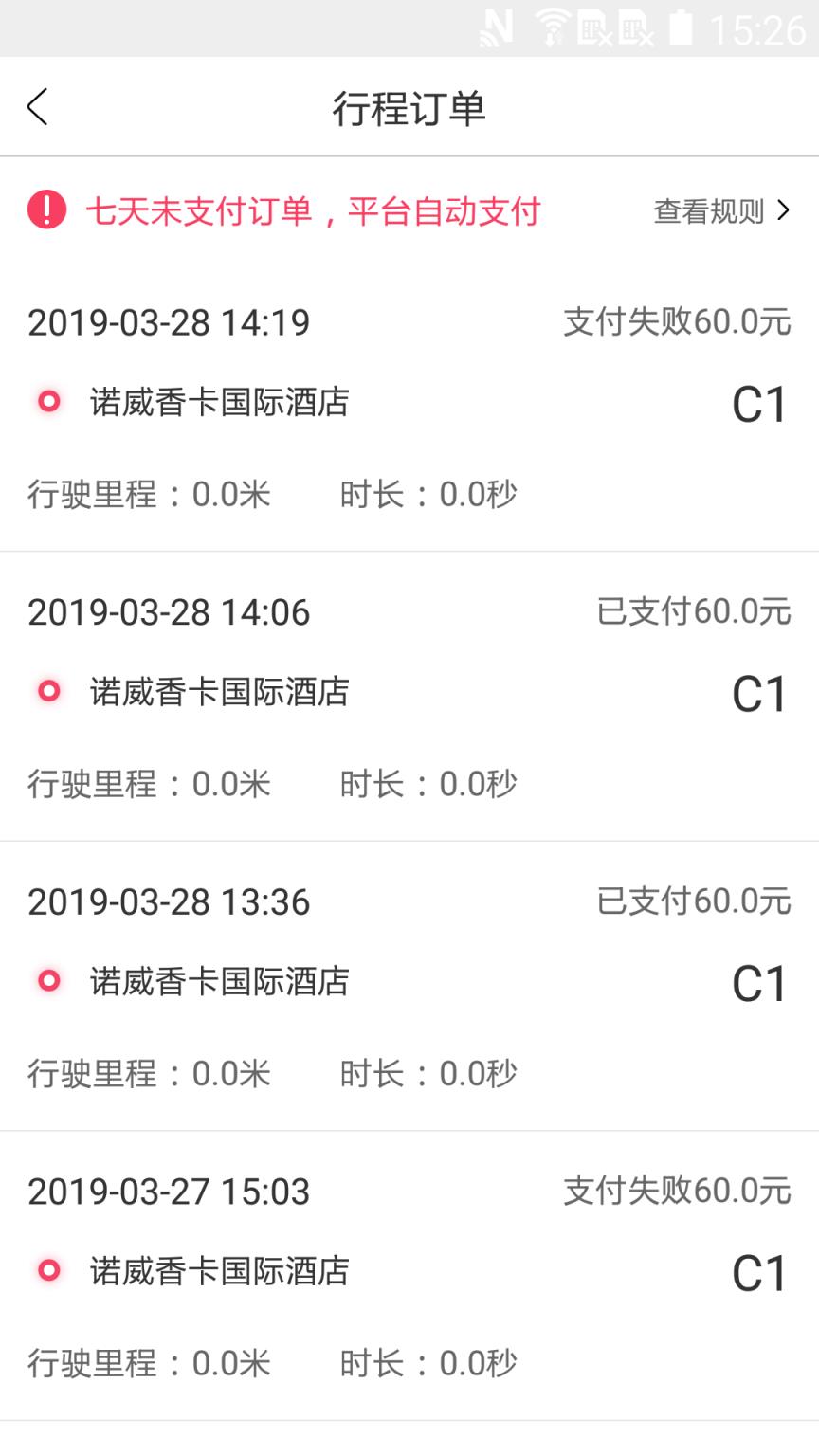Viewport: 819px width, 1456px height.
Task: Click the 已支付60.0元 label on the 13:36 order
Action: pyautogui.click(x=692, y=901)
